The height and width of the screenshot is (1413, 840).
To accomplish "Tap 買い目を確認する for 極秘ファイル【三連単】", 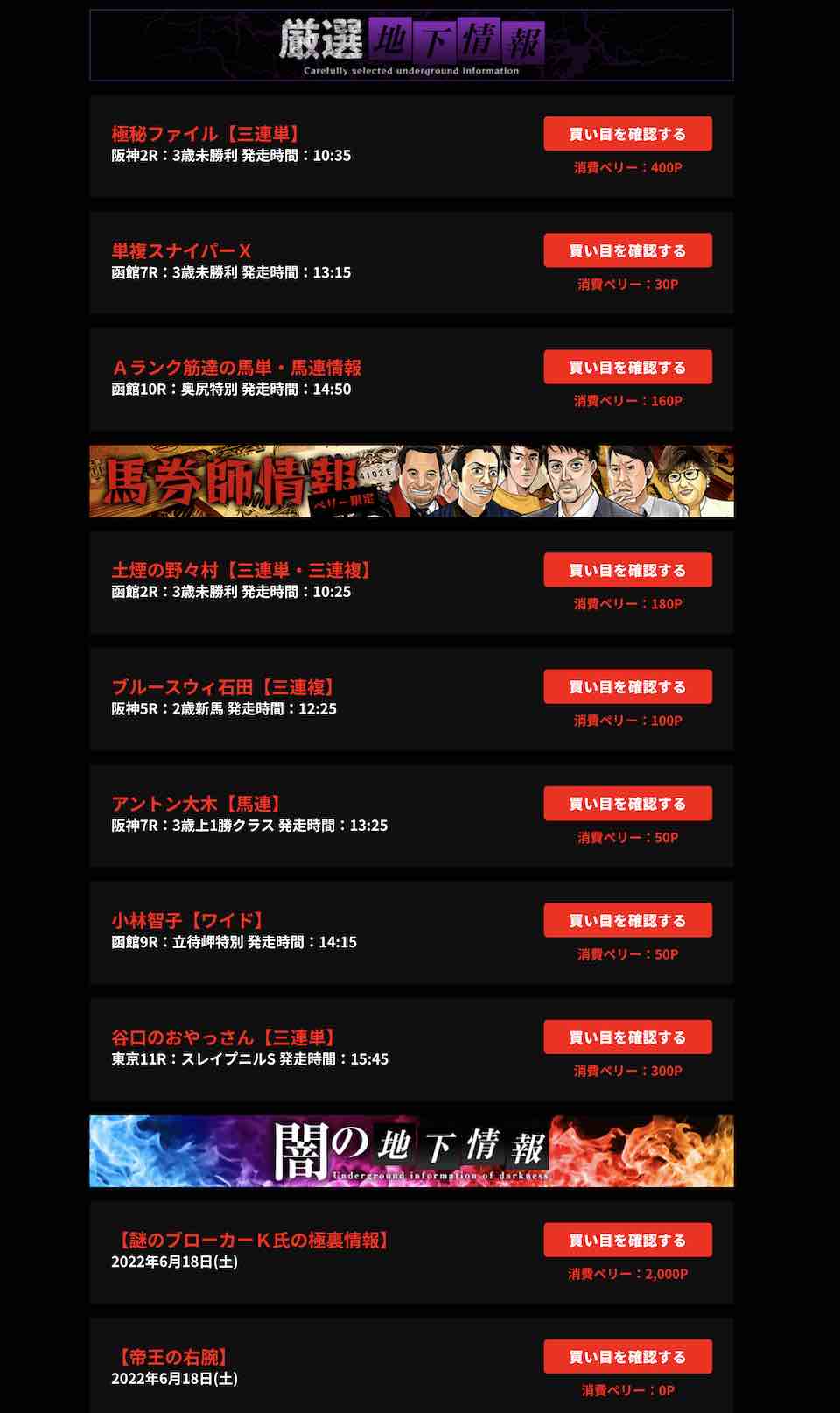I will tap(627, 134).
